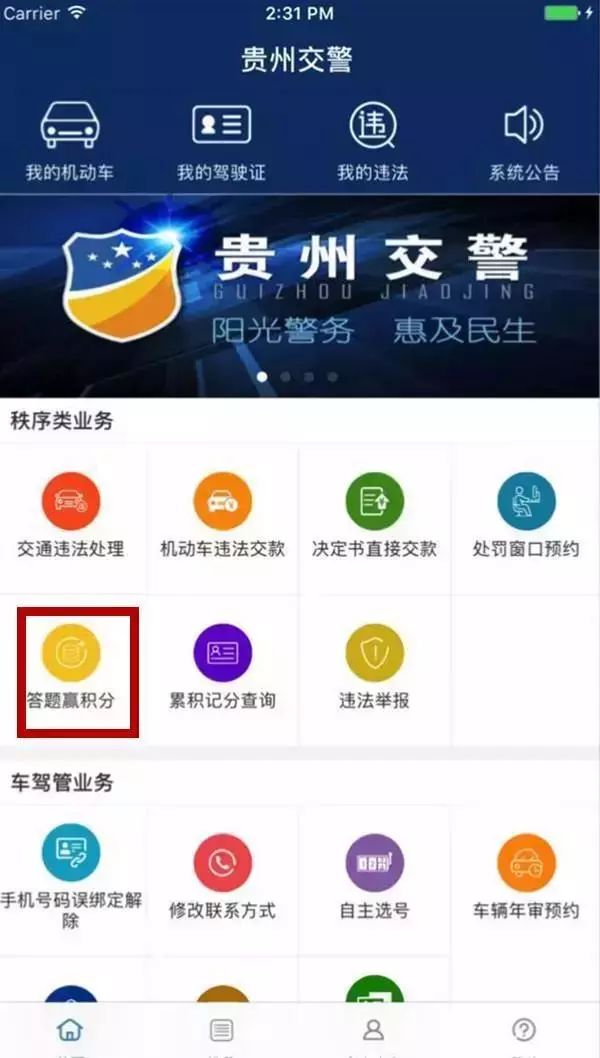
Task: Open 我的驾驶证
Action: pyautogui.click(x=221, y=140)
